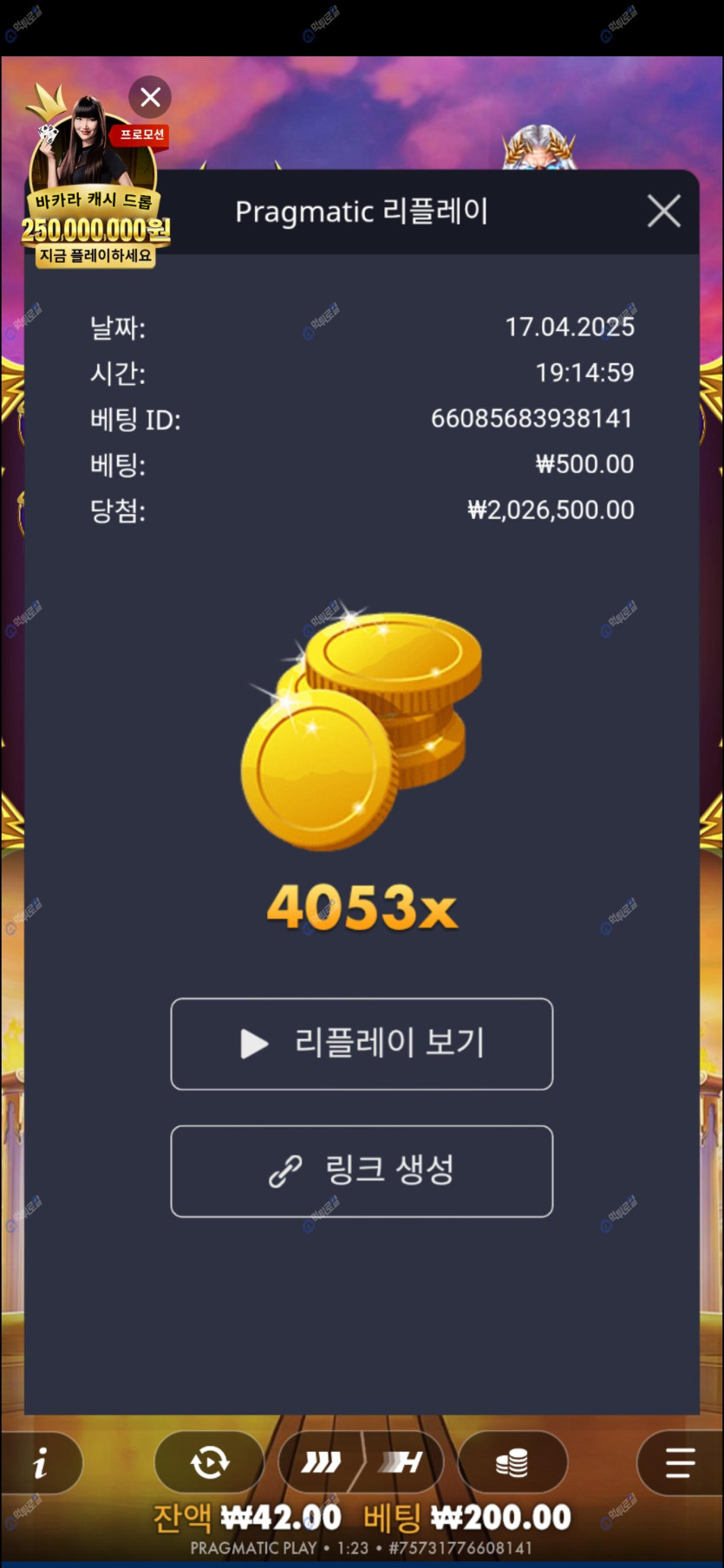Open the game info button
Screen dimensions: 724x1568
point(40,1464)
